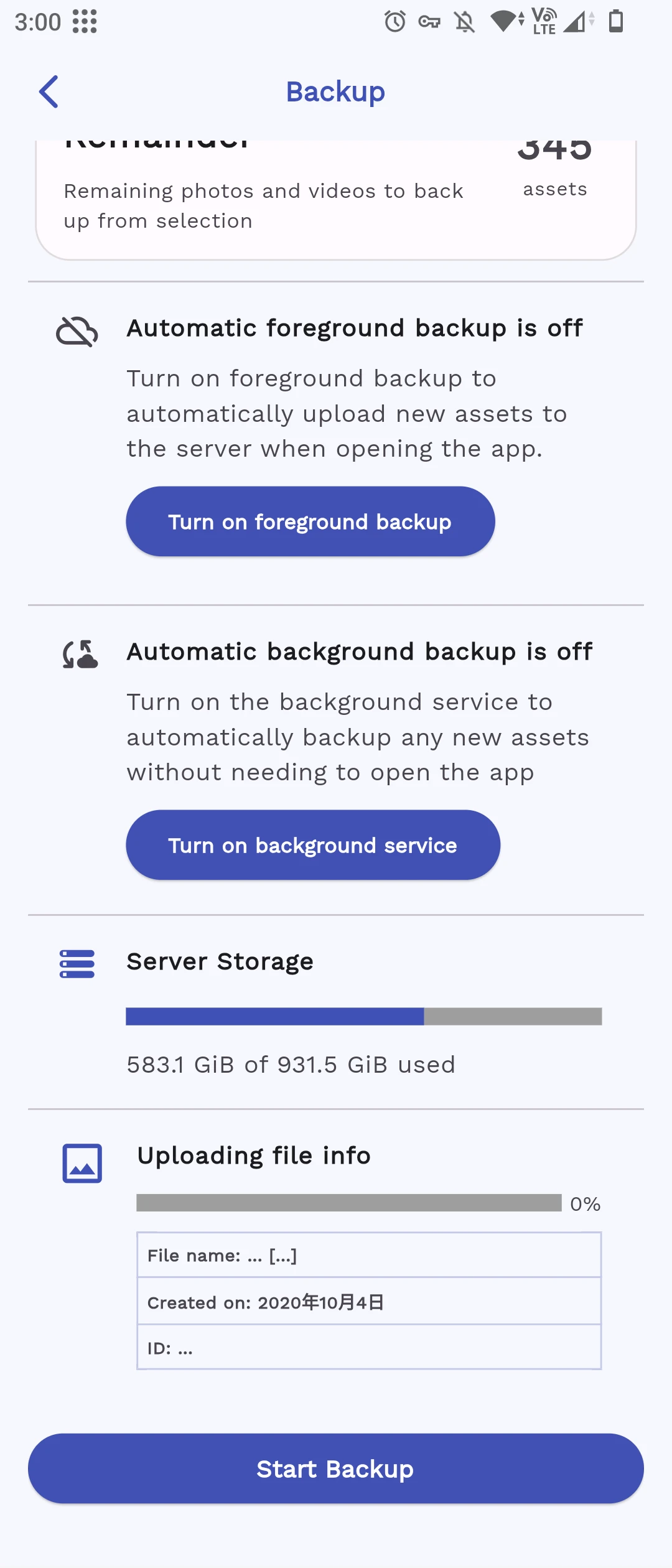Turn on foreground backup

pos(310,521)
